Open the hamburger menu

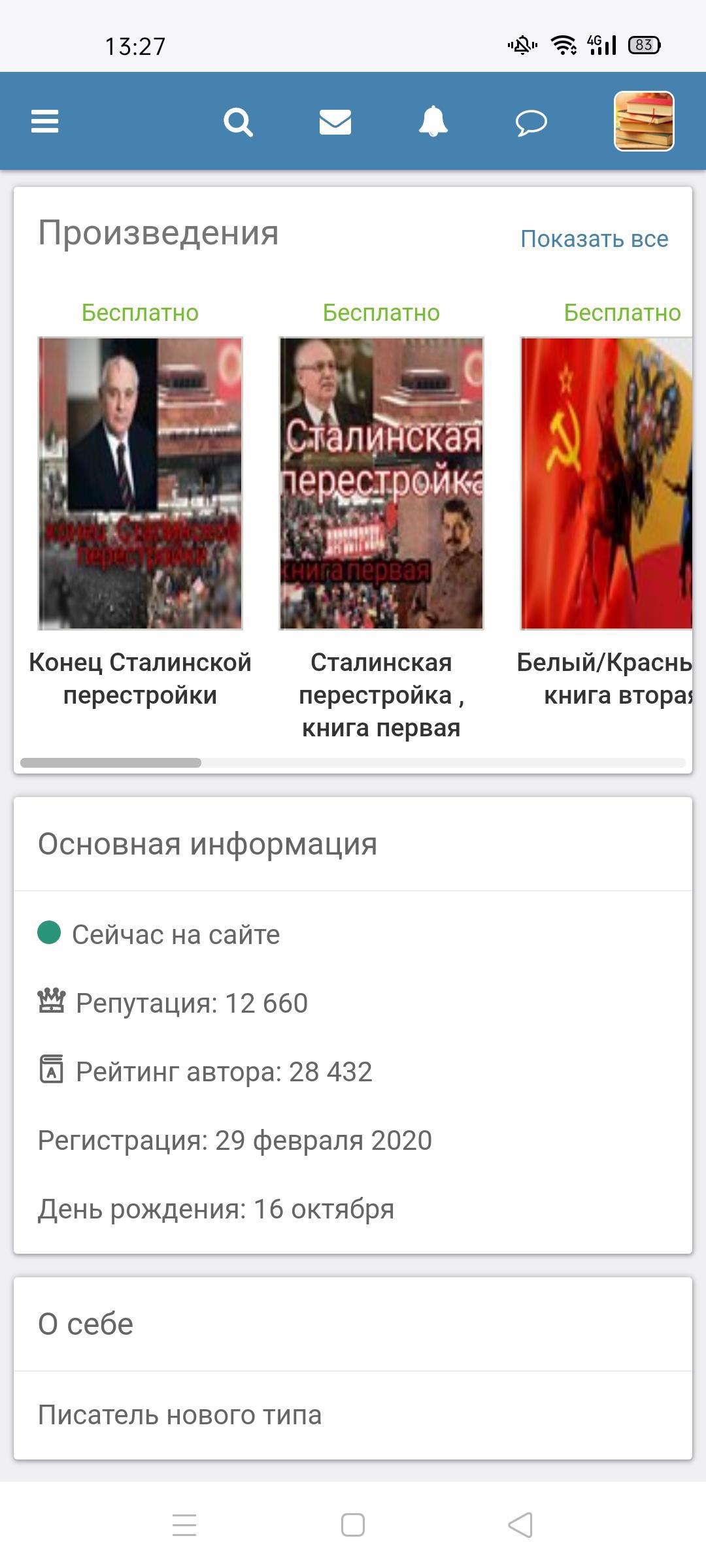(44, 122)
